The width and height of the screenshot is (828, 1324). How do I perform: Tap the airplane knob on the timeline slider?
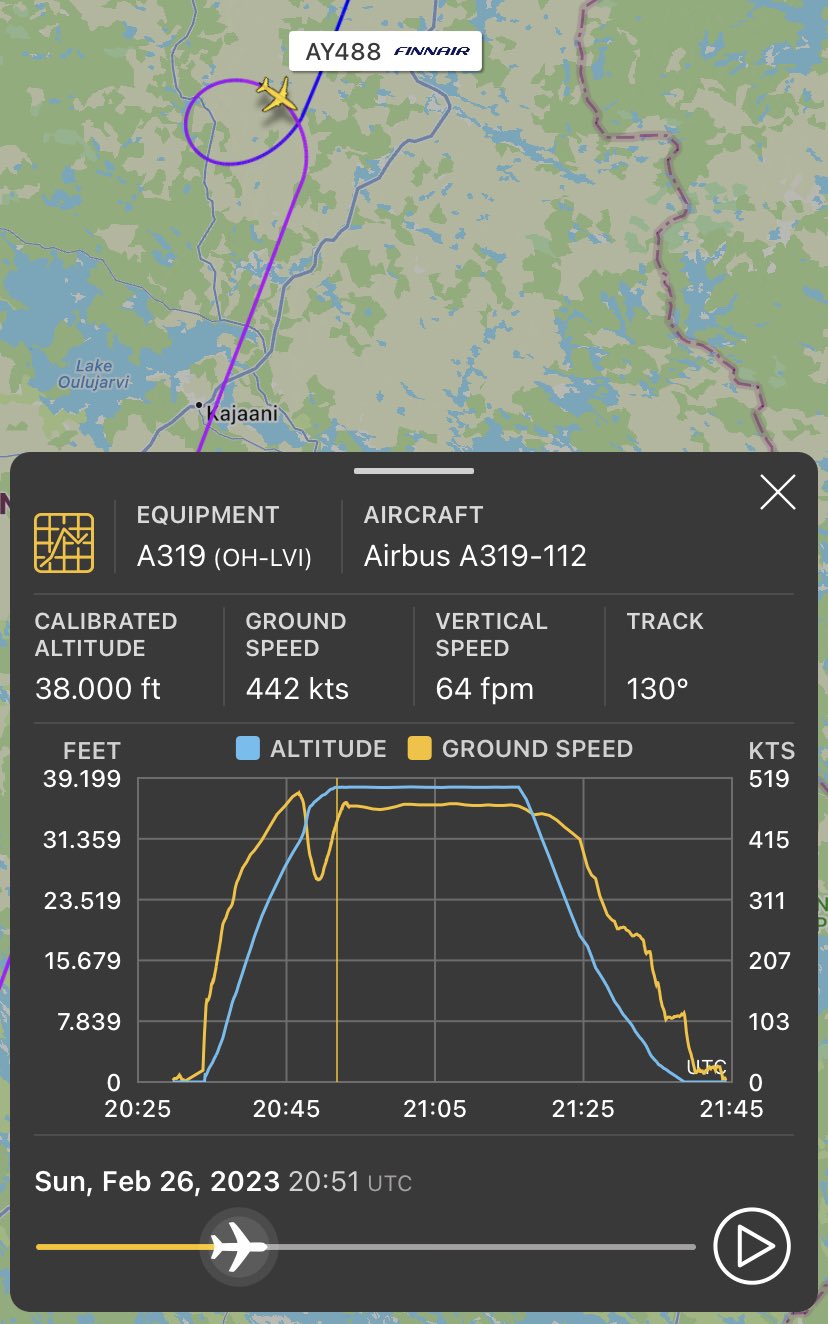pos(239,1247)
